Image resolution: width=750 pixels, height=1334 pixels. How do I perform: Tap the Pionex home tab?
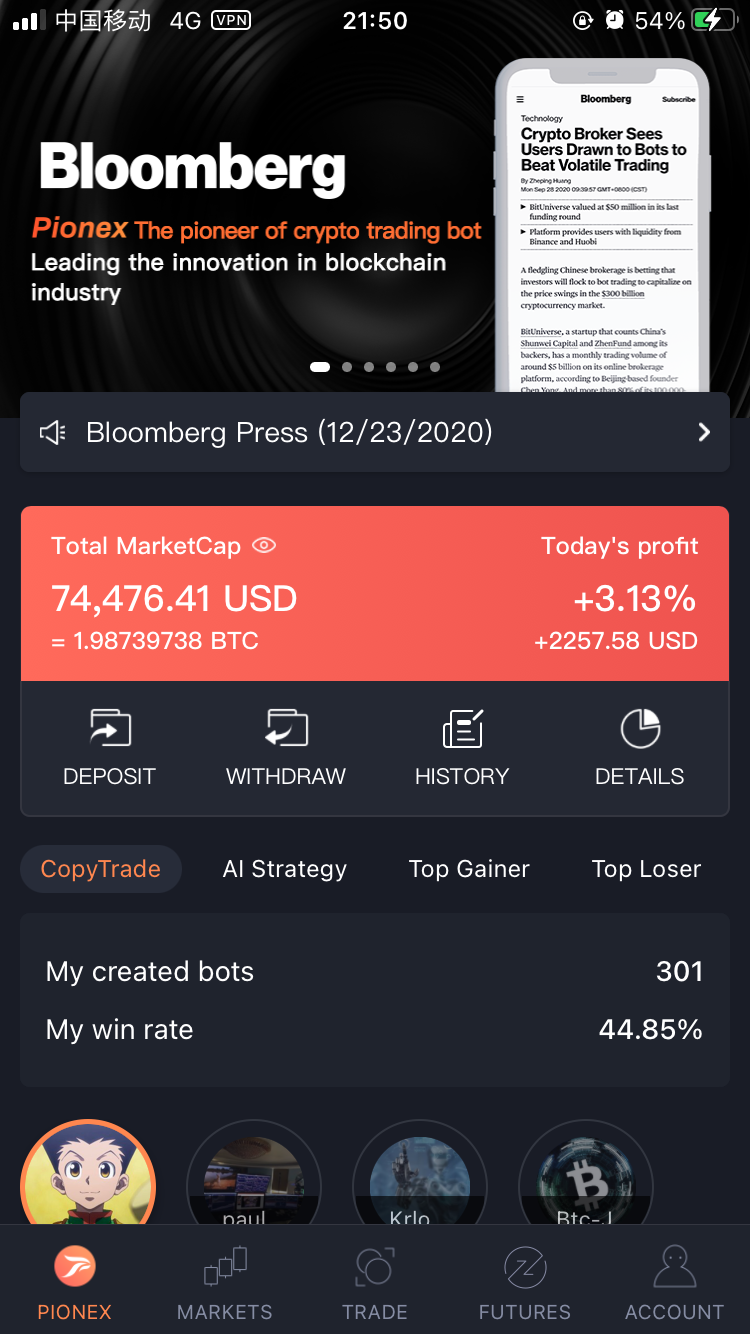tap(75, 1285)
